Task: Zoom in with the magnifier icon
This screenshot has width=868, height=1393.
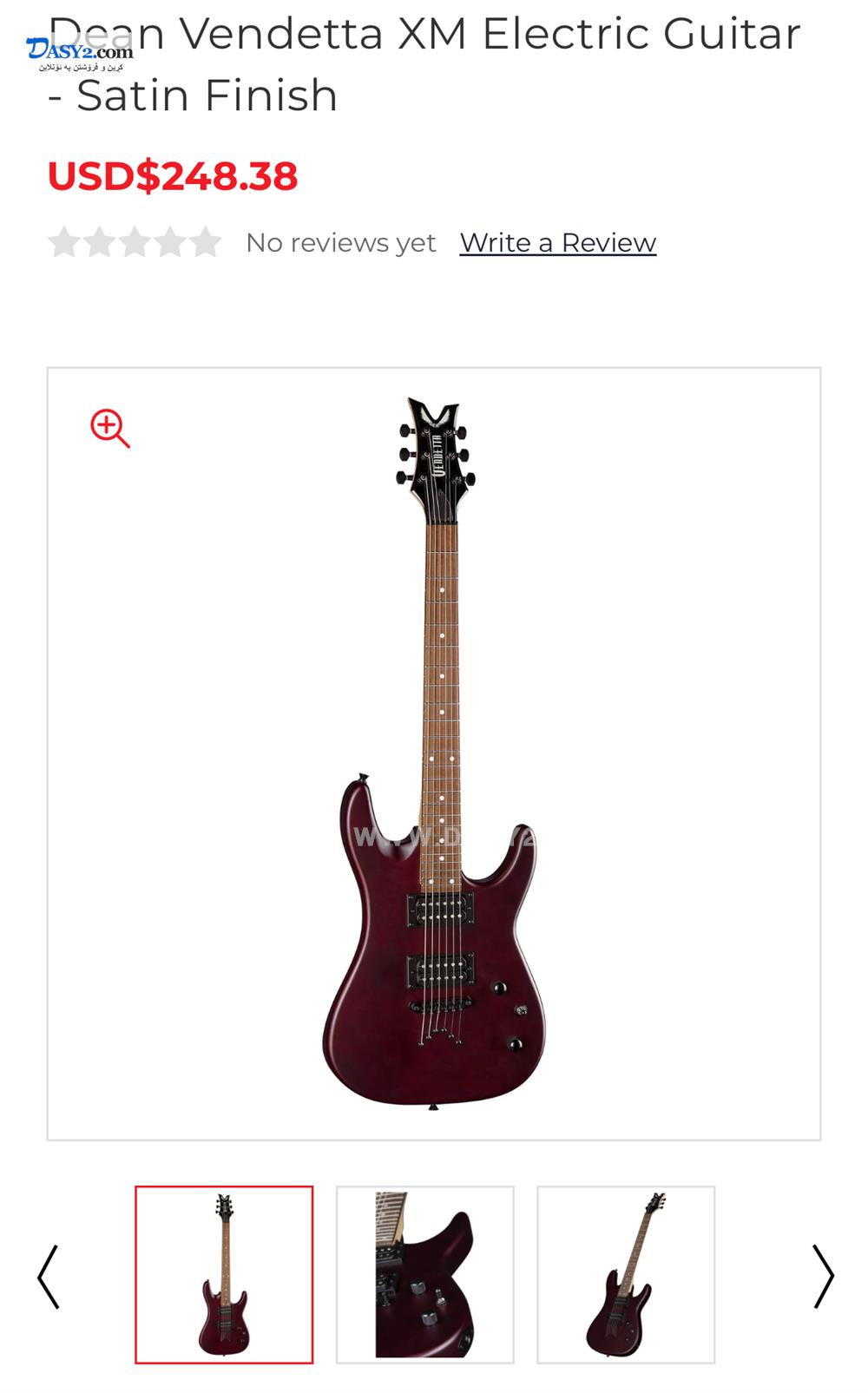Action: (110, 429)
